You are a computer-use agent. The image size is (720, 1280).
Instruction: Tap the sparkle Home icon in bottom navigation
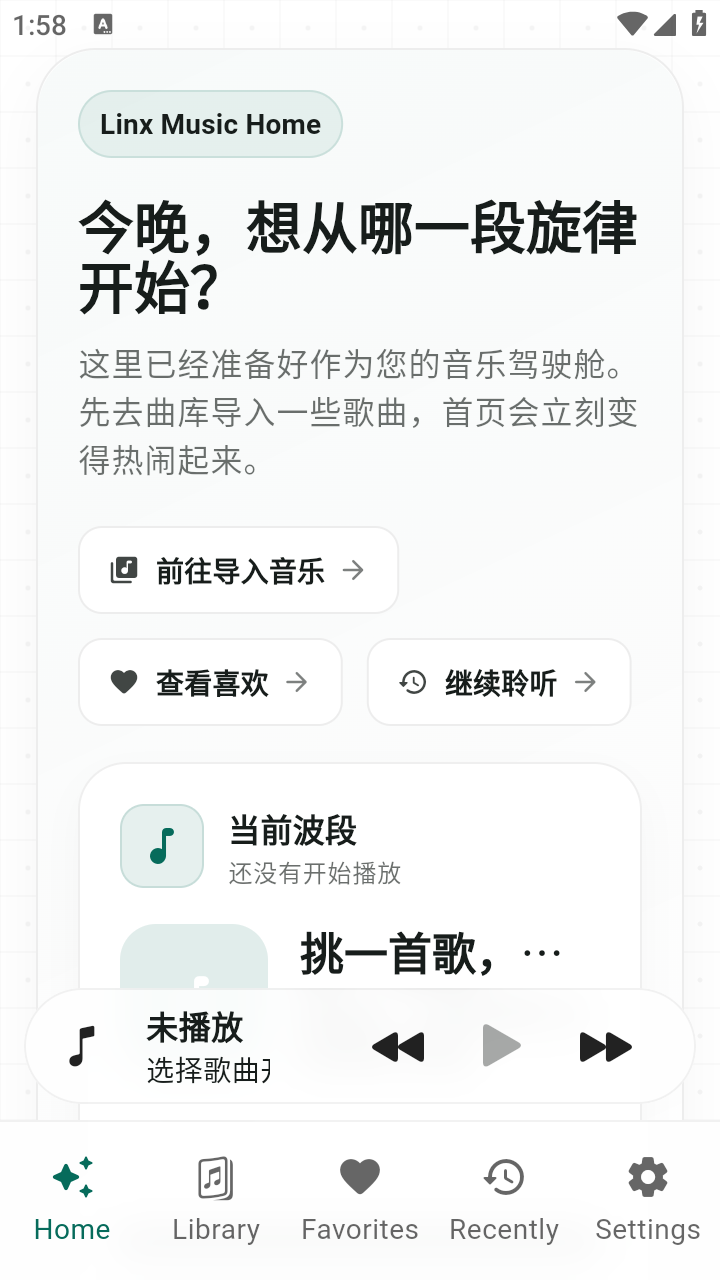click(71, 1176)
